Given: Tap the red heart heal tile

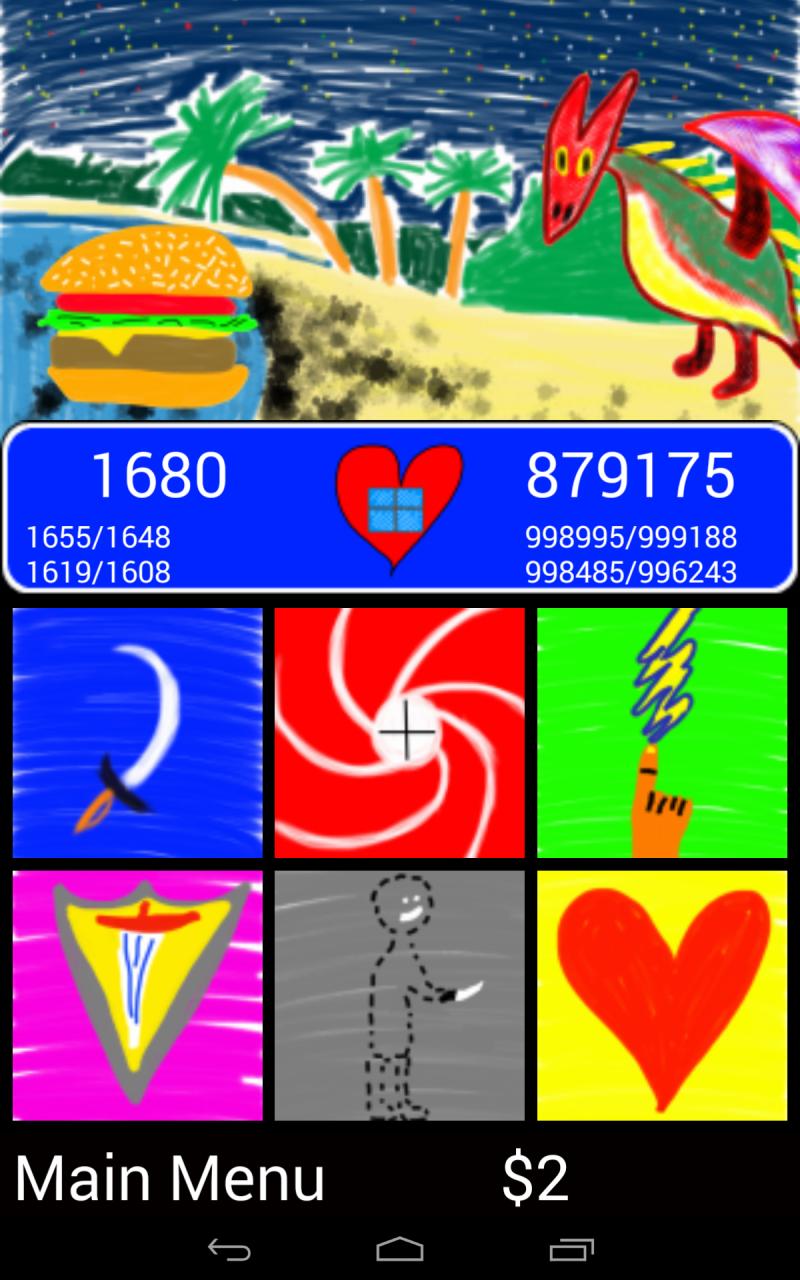Looking at the screenshot, I should click(x=662, y=995).
